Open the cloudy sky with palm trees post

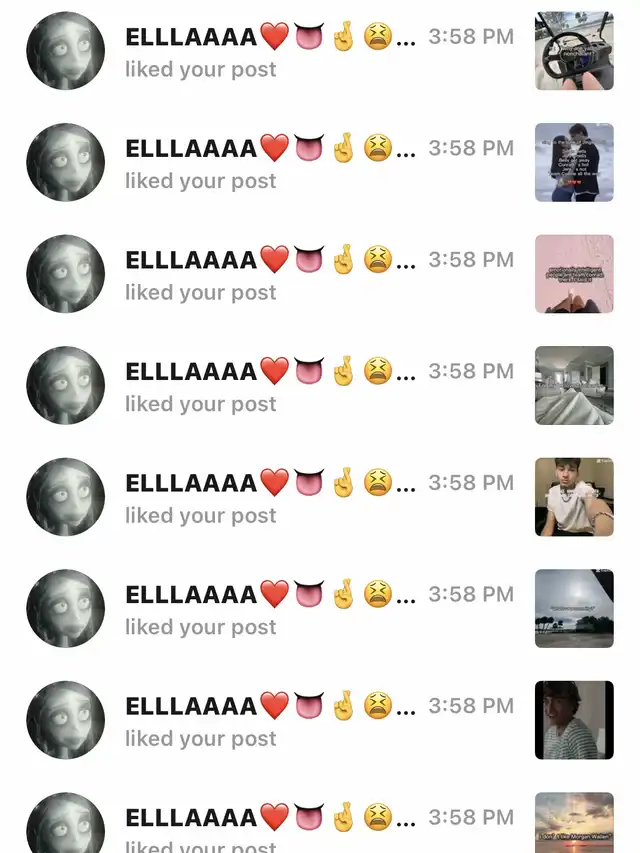pyautogui.click(x=574, y=608)
